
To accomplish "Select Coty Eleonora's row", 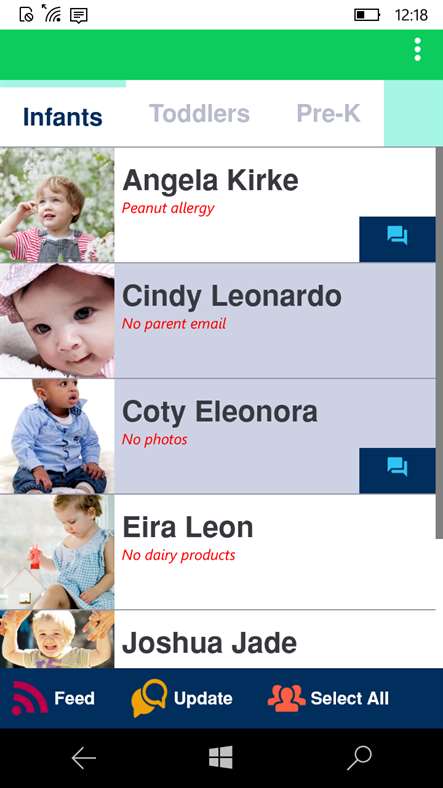I will (x=217, y=436).
